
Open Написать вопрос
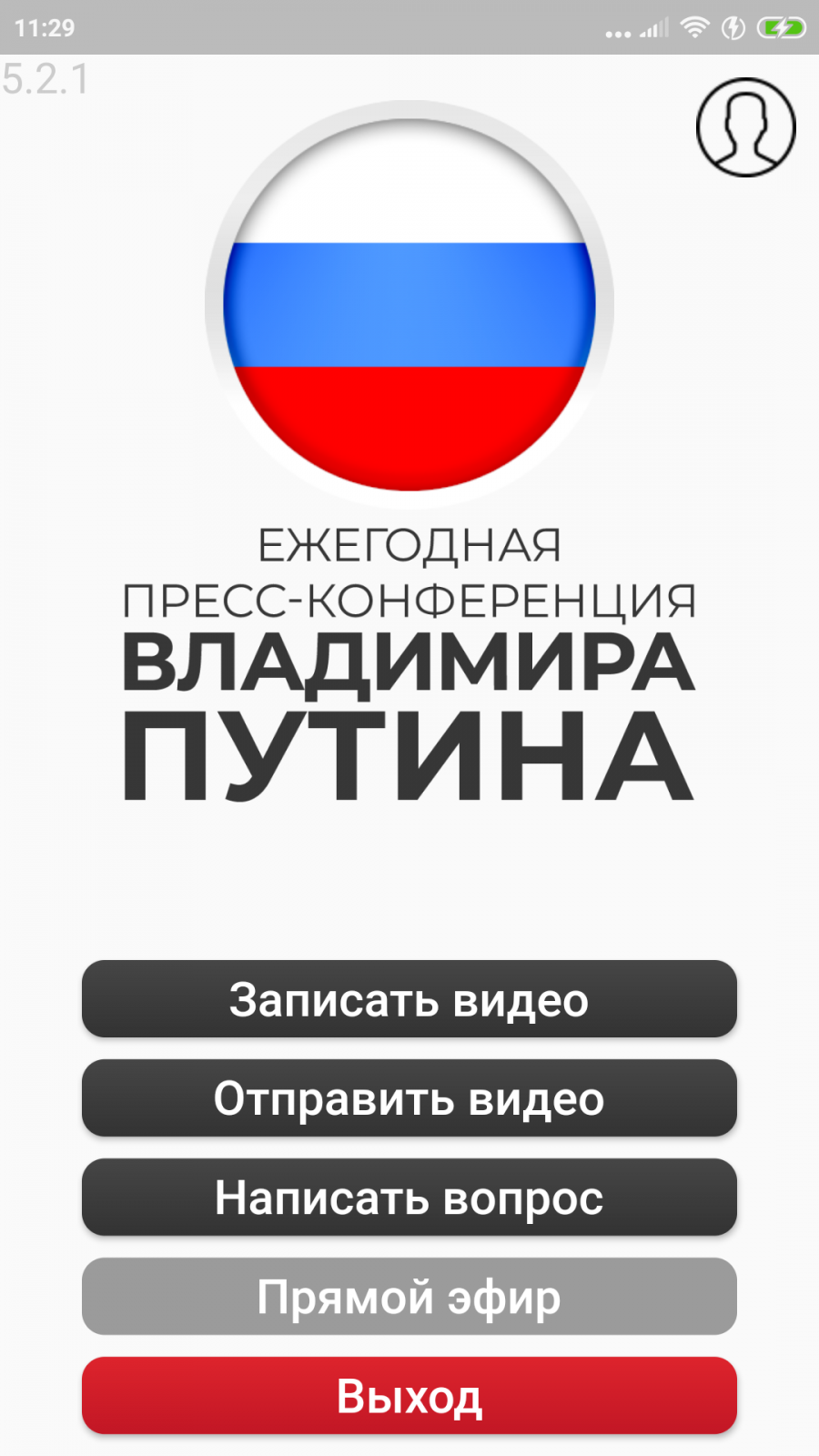pos(409,1198)
